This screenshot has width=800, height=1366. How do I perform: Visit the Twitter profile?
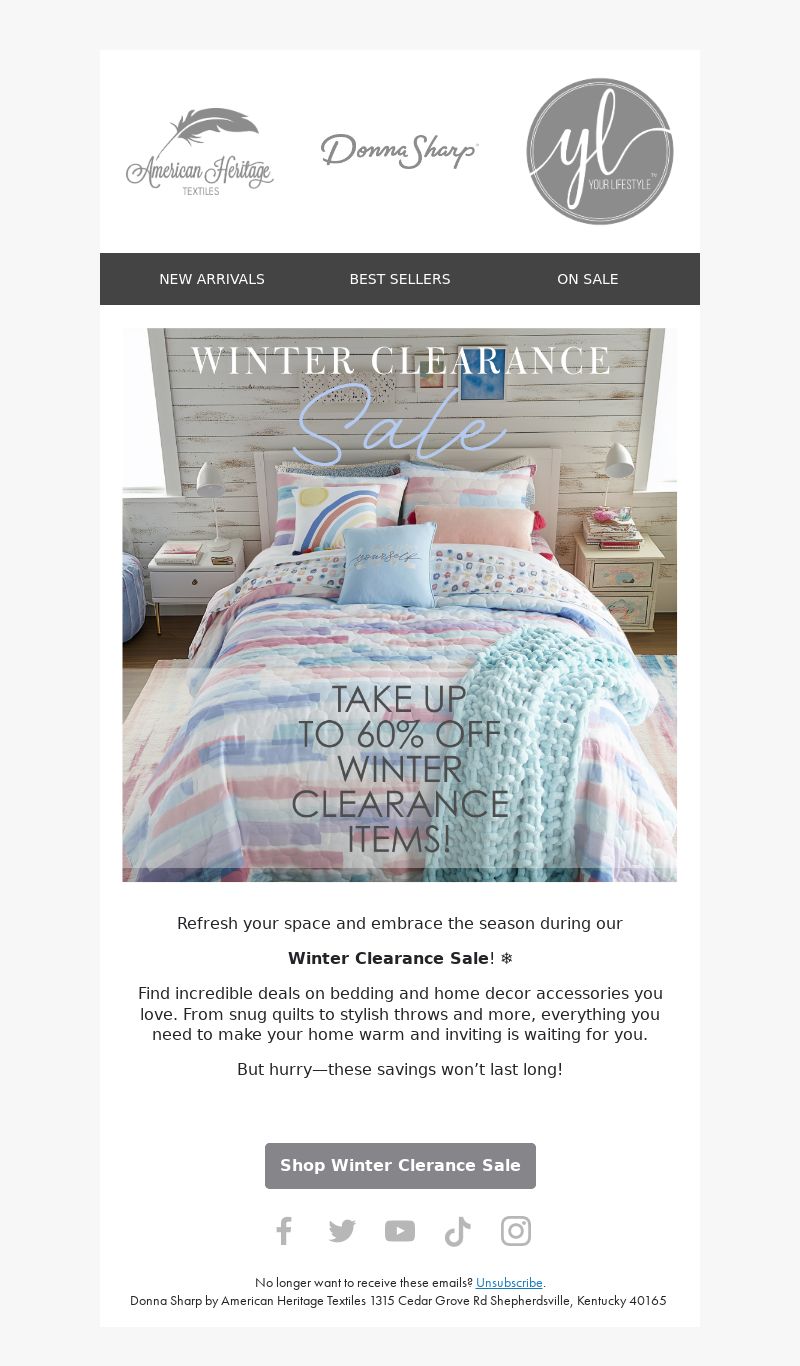point(342,1231)
